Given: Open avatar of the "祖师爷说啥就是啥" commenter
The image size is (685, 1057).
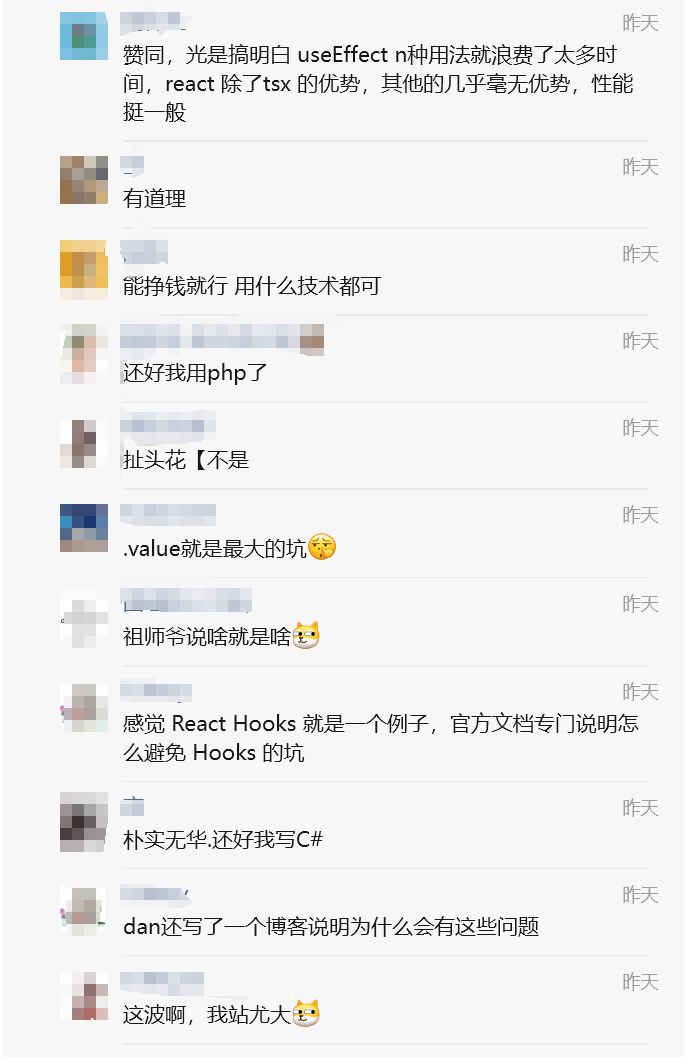Looking at the screenshot, I should [84, 616].
